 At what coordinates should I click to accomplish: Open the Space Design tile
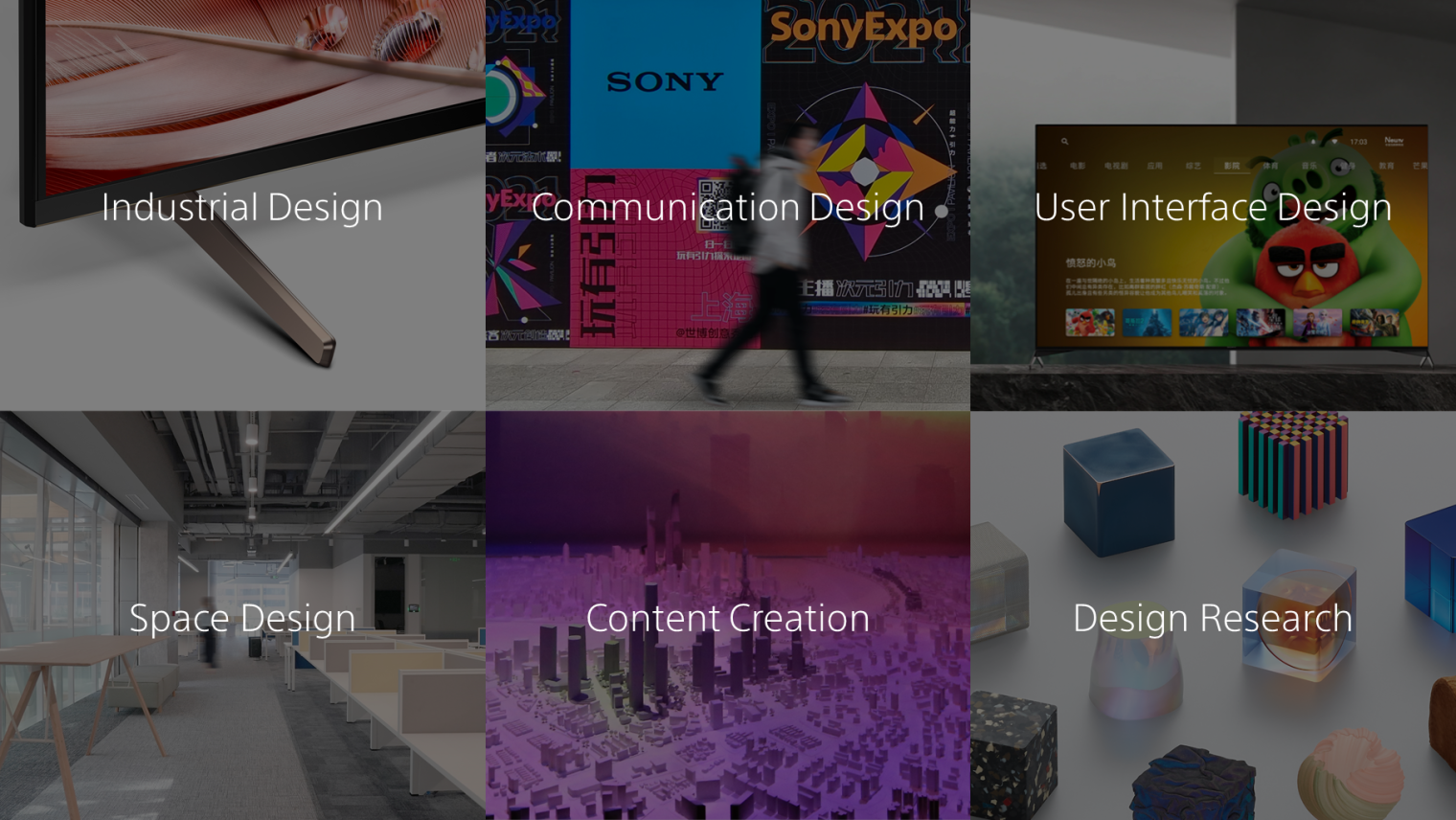click(x=242, y=618)
